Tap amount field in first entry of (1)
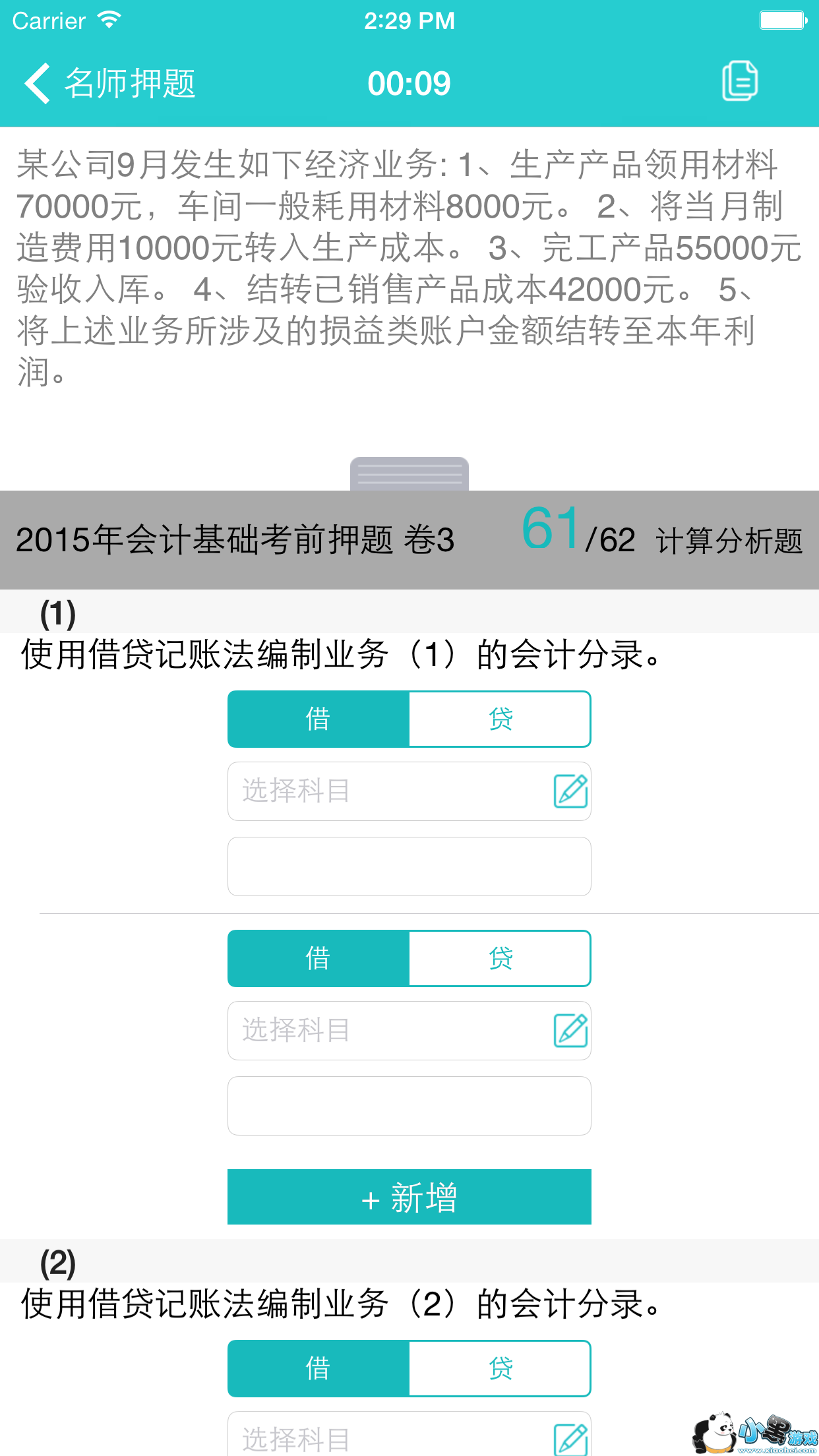 point(409,866)
